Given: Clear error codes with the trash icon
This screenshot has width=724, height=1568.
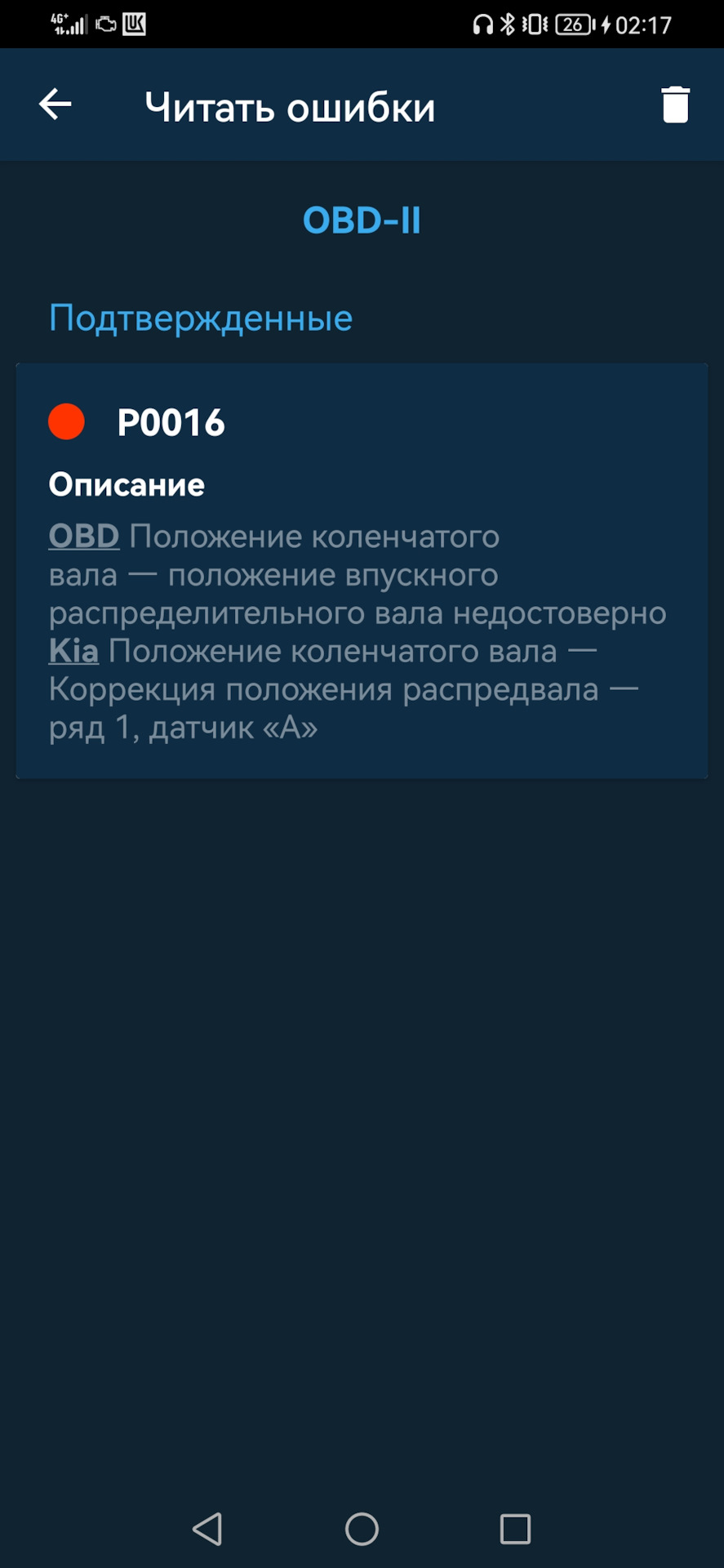Looking at the screenshot, I should pos(675,105).
